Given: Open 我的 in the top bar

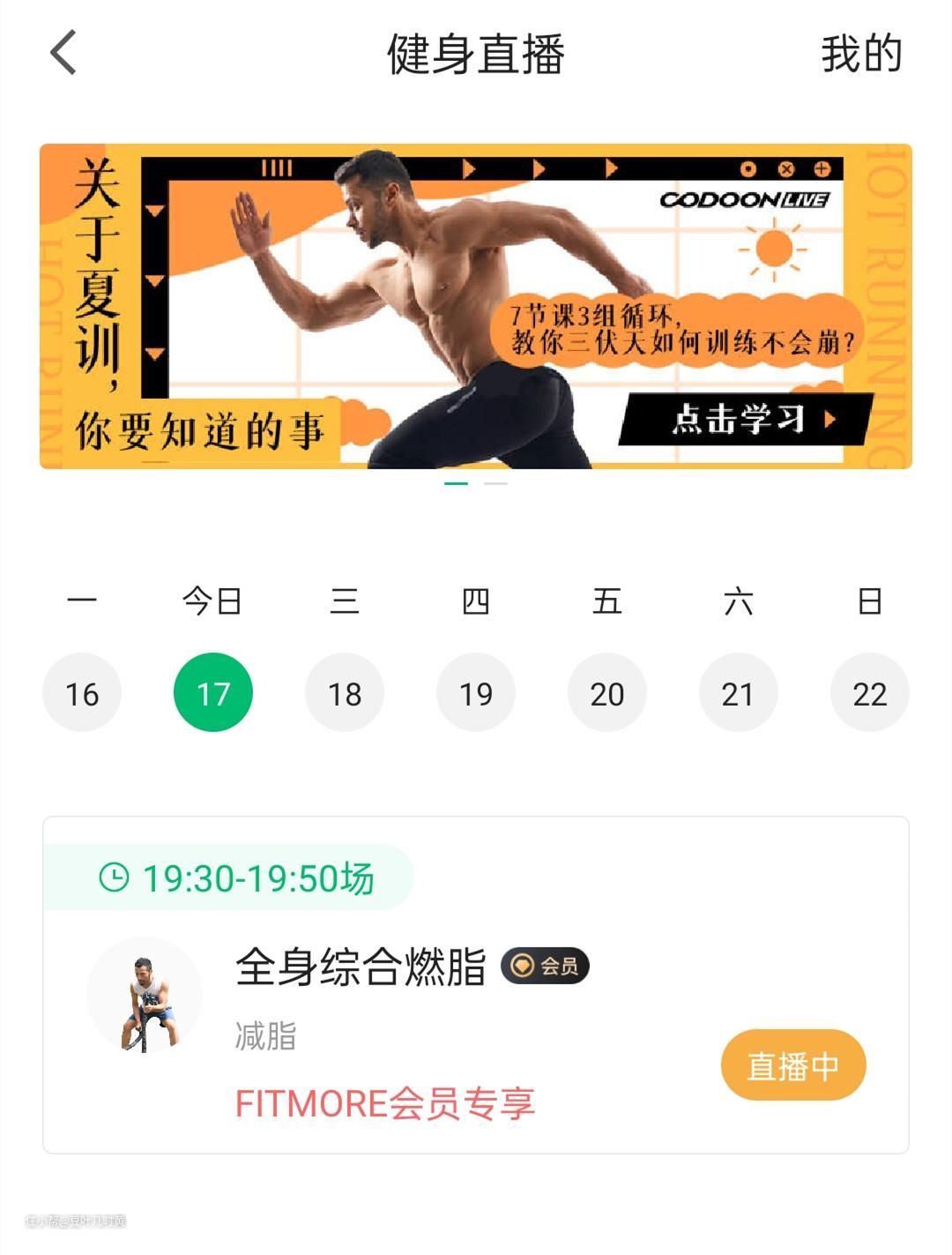Looking at the screenshot, I should click(861, 54).
